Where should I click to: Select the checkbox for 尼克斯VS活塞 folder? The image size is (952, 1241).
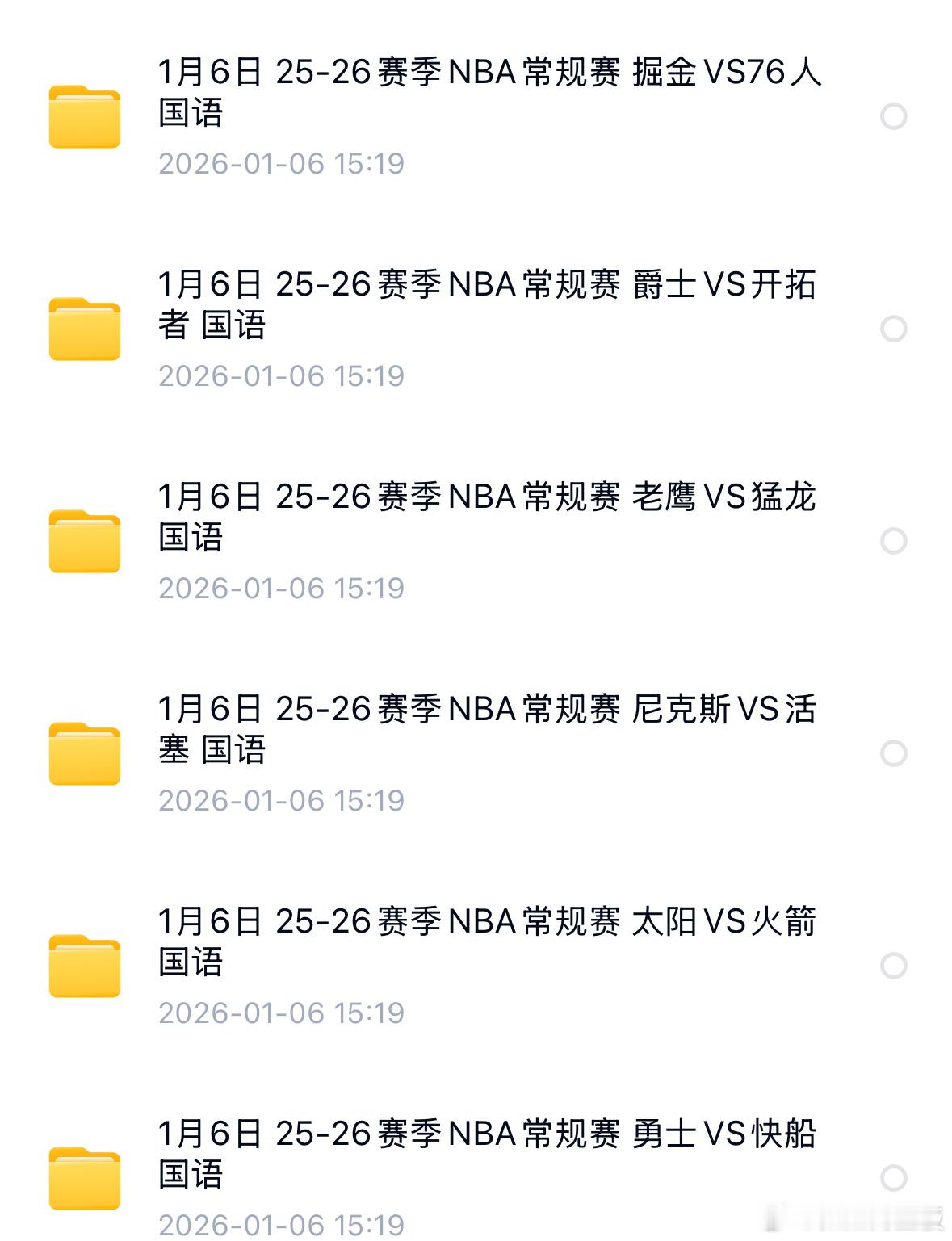coord(891,753)
